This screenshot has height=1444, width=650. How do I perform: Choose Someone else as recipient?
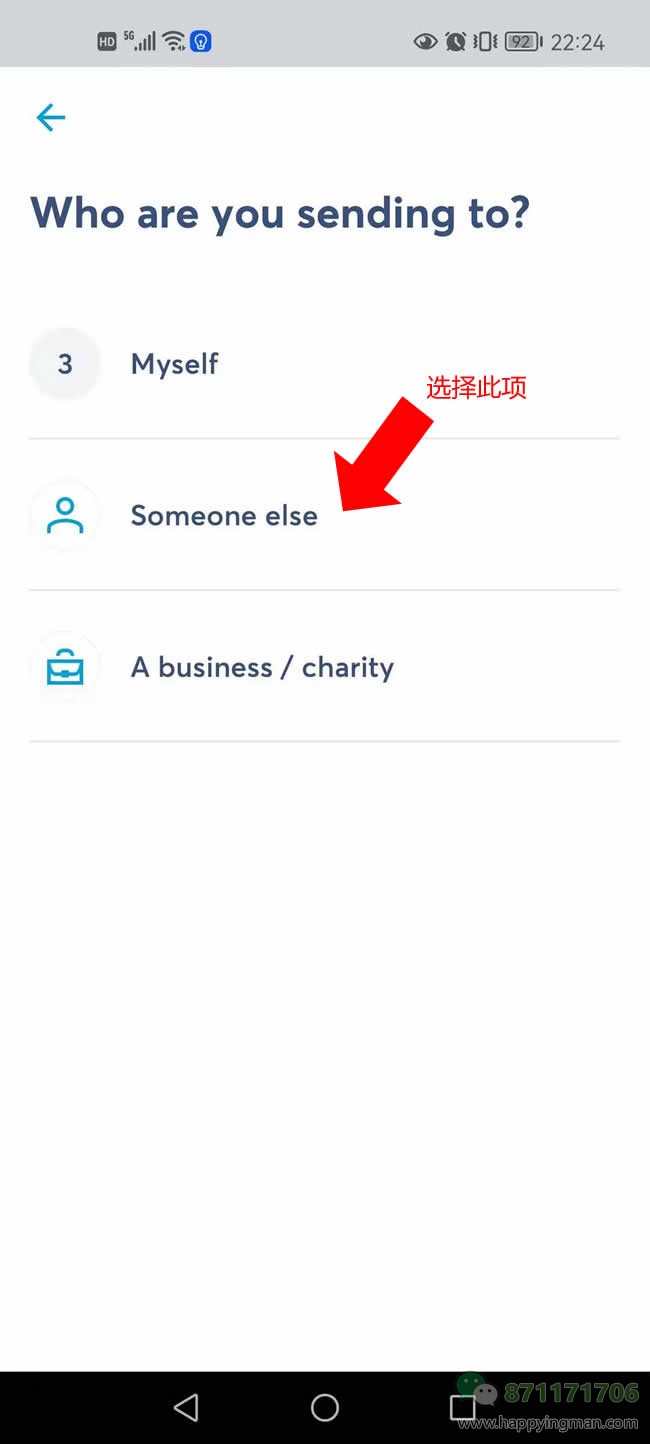pyautogui.click(x=224, y=516)
